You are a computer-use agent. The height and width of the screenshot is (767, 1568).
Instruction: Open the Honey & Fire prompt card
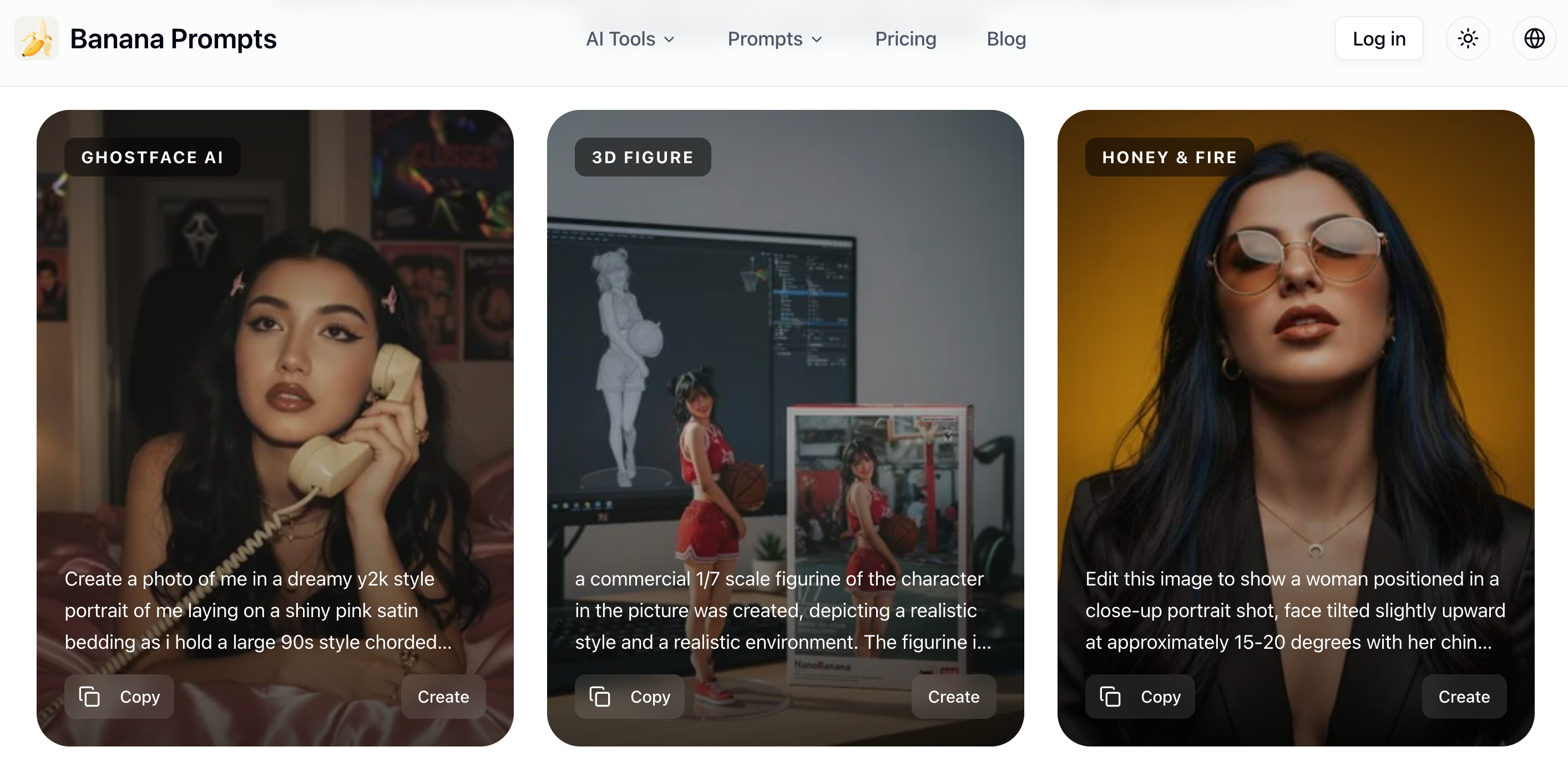(1296, 365)
